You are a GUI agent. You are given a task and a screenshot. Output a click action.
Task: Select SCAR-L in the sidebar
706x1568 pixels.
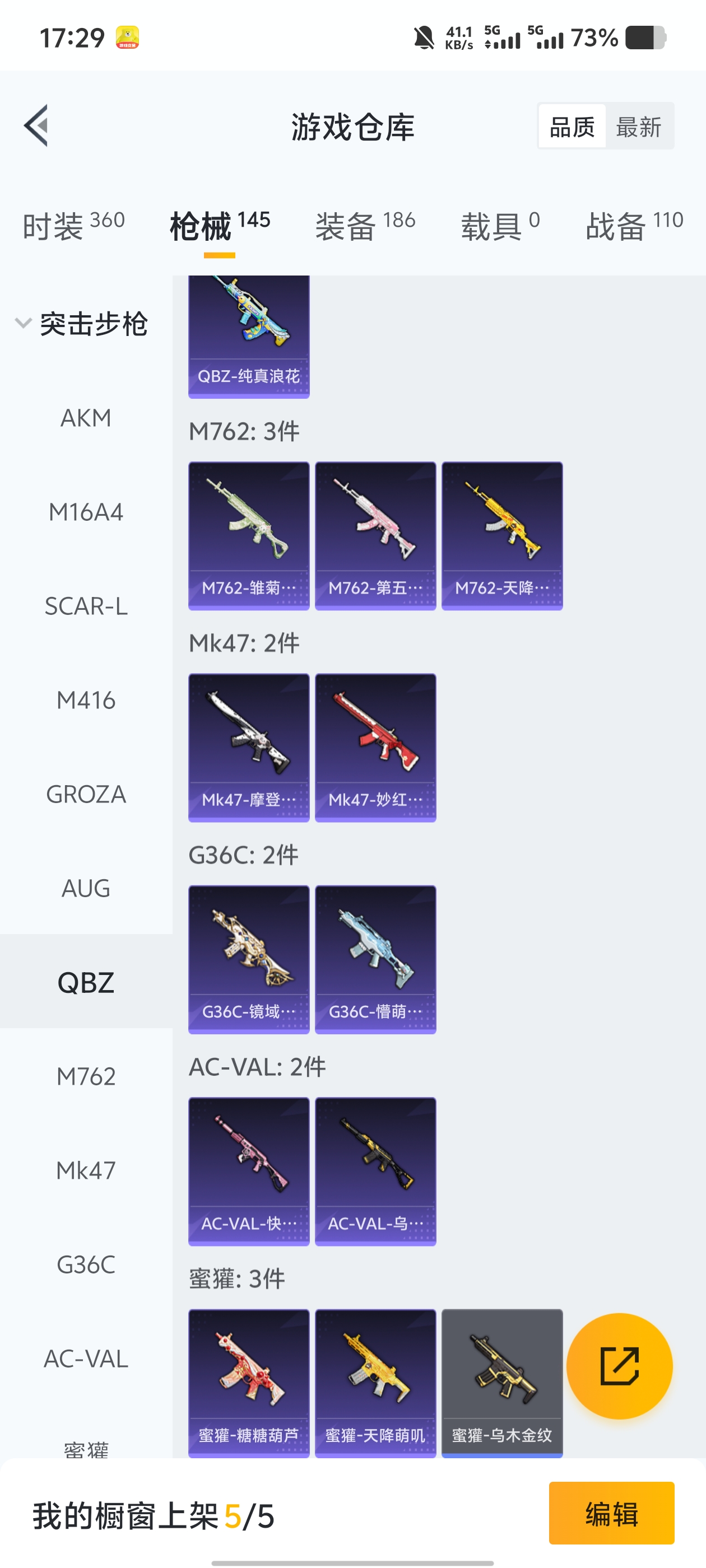(x=86, y=606)
